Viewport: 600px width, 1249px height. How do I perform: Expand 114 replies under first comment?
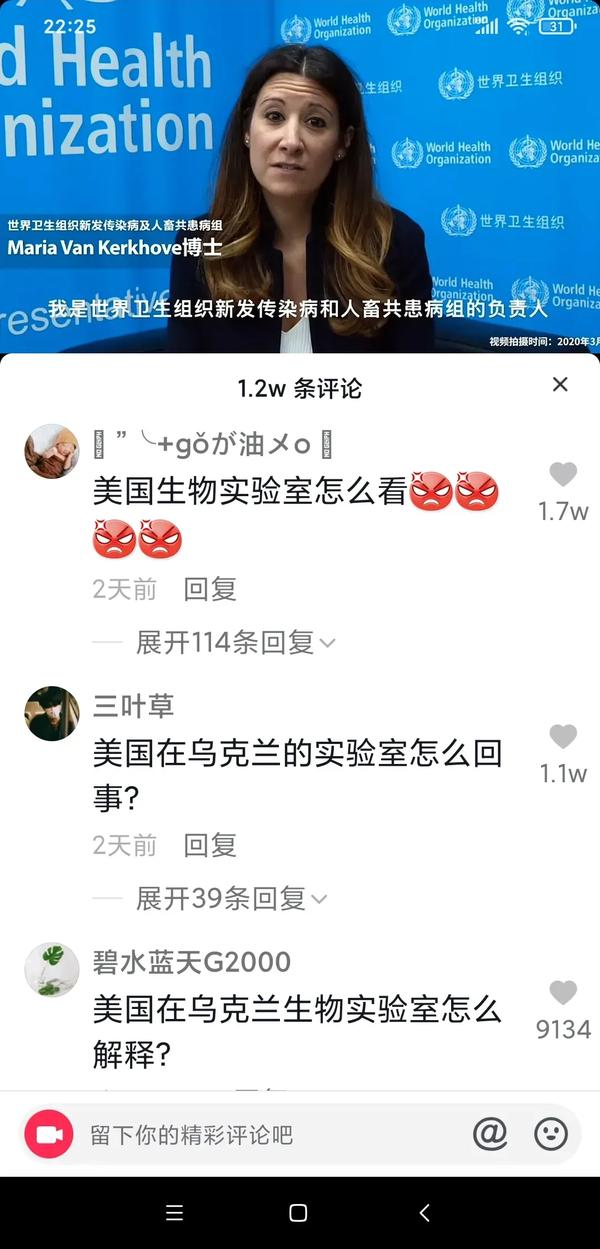pos(235,642)
